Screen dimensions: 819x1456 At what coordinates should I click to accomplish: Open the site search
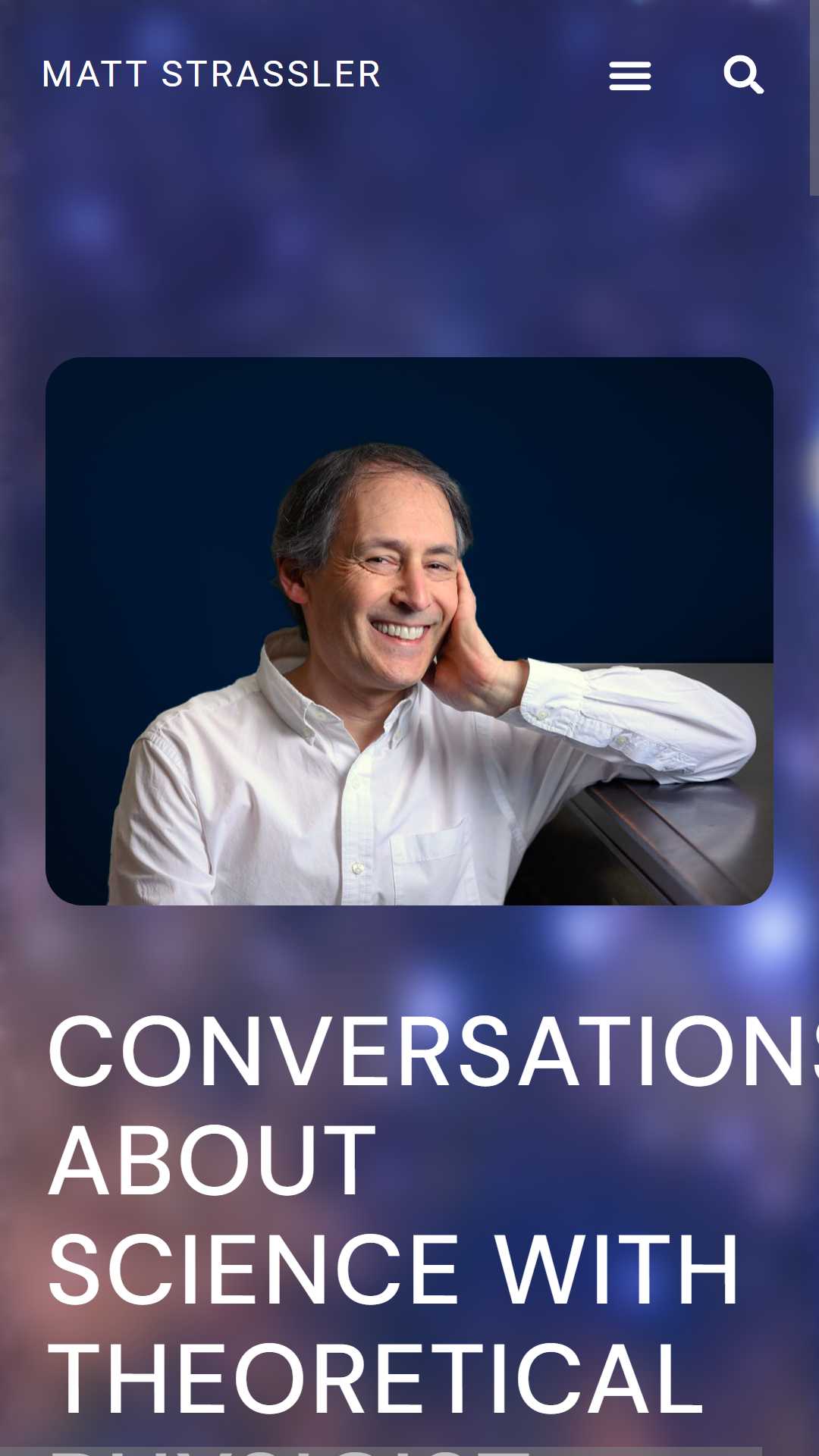tap(743, 74)
